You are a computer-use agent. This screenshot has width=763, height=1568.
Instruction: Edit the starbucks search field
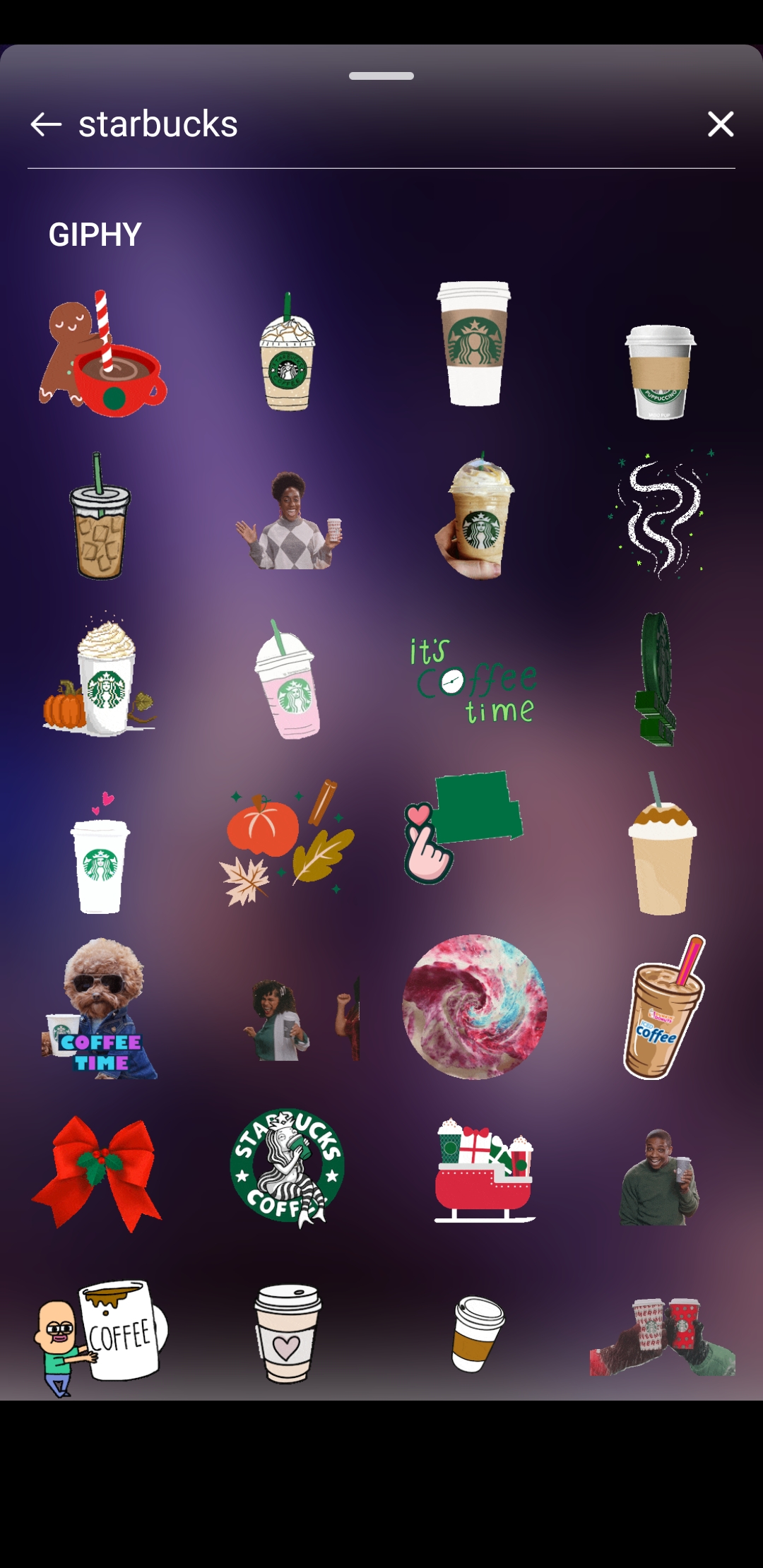click(353, 124)
